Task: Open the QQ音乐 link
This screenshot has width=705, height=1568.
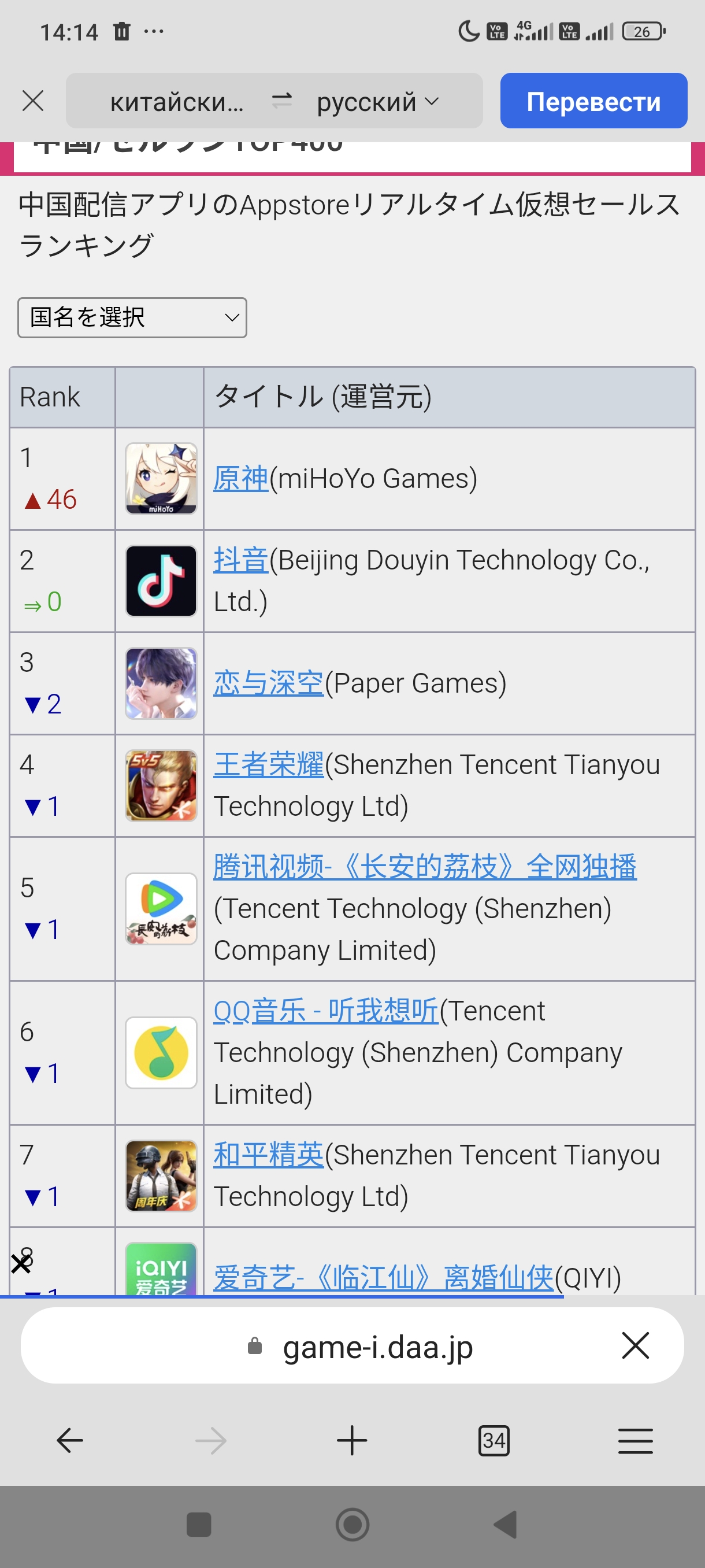Action: (325, 1011)
